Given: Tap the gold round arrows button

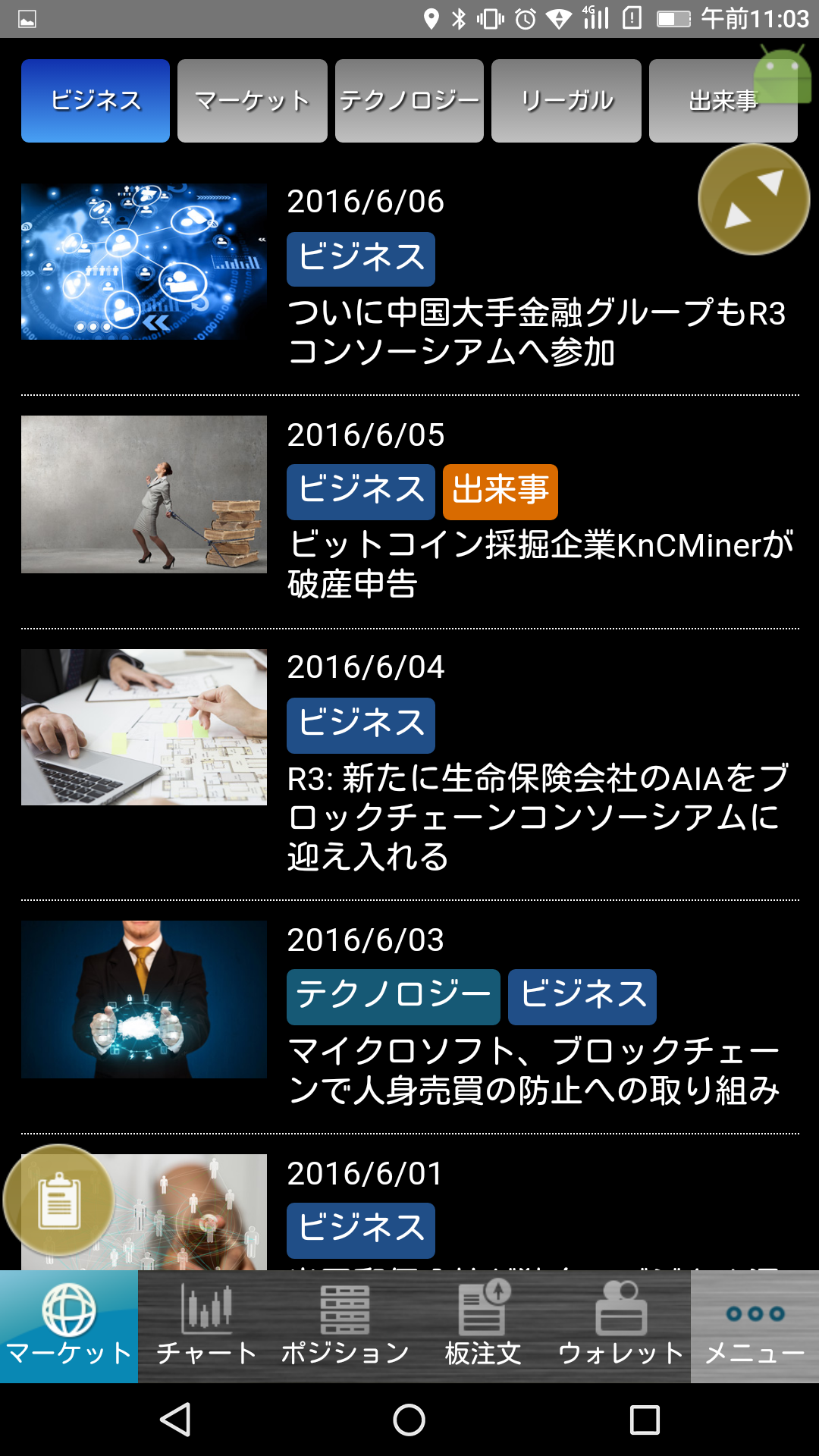Looking at the screenshot, I should point(754,199).
